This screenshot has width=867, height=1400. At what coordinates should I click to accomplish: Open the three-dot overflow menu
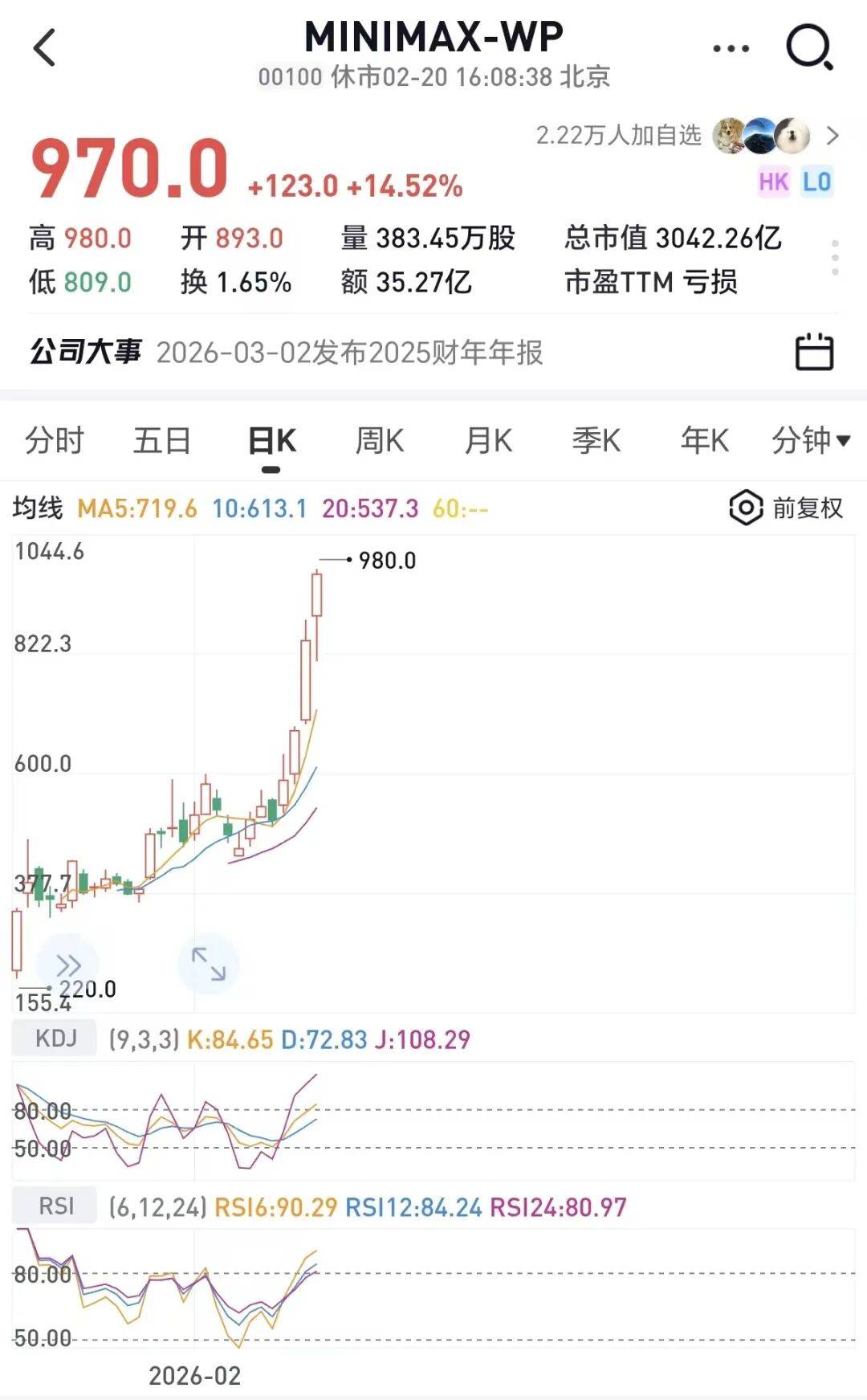[731, 49]
